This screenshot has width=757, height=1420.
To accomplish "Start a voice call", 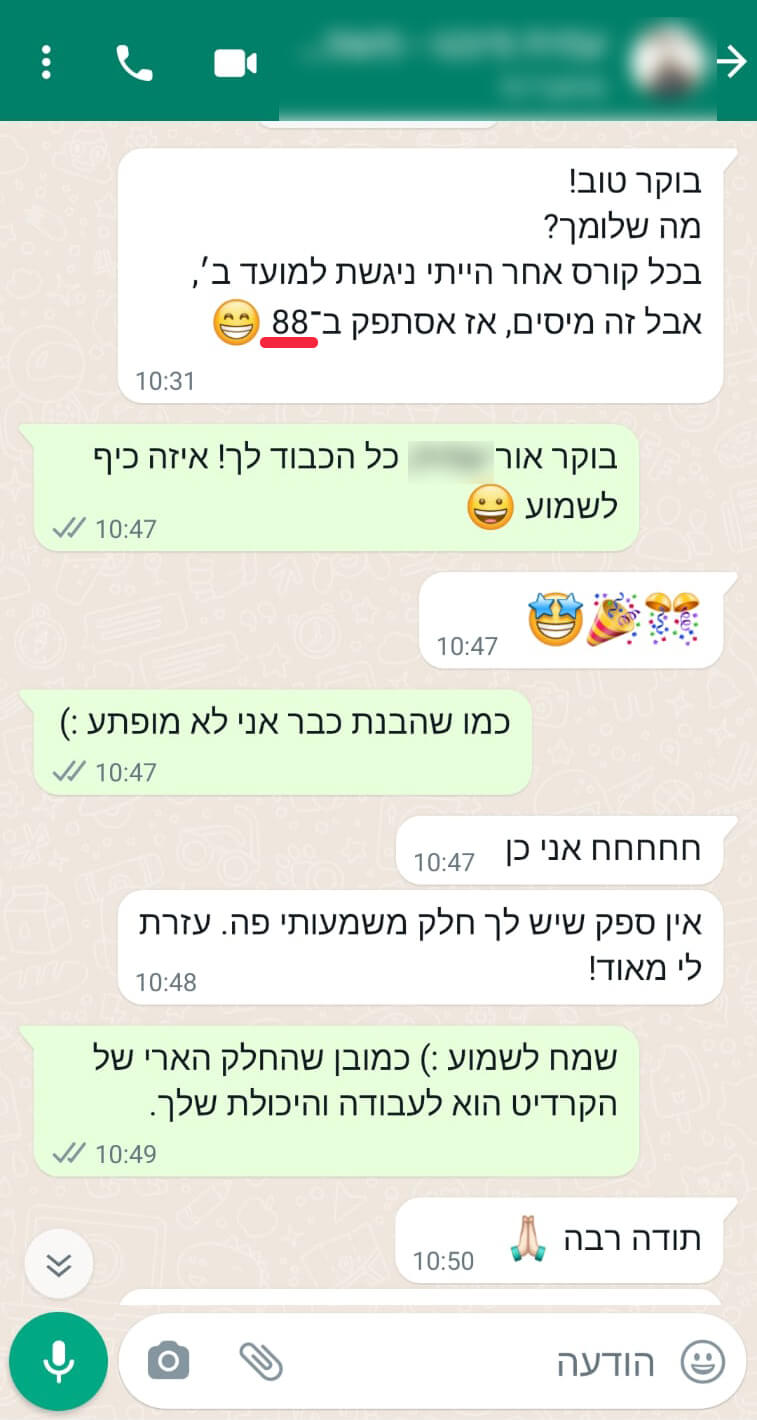I will click(134, 63).
